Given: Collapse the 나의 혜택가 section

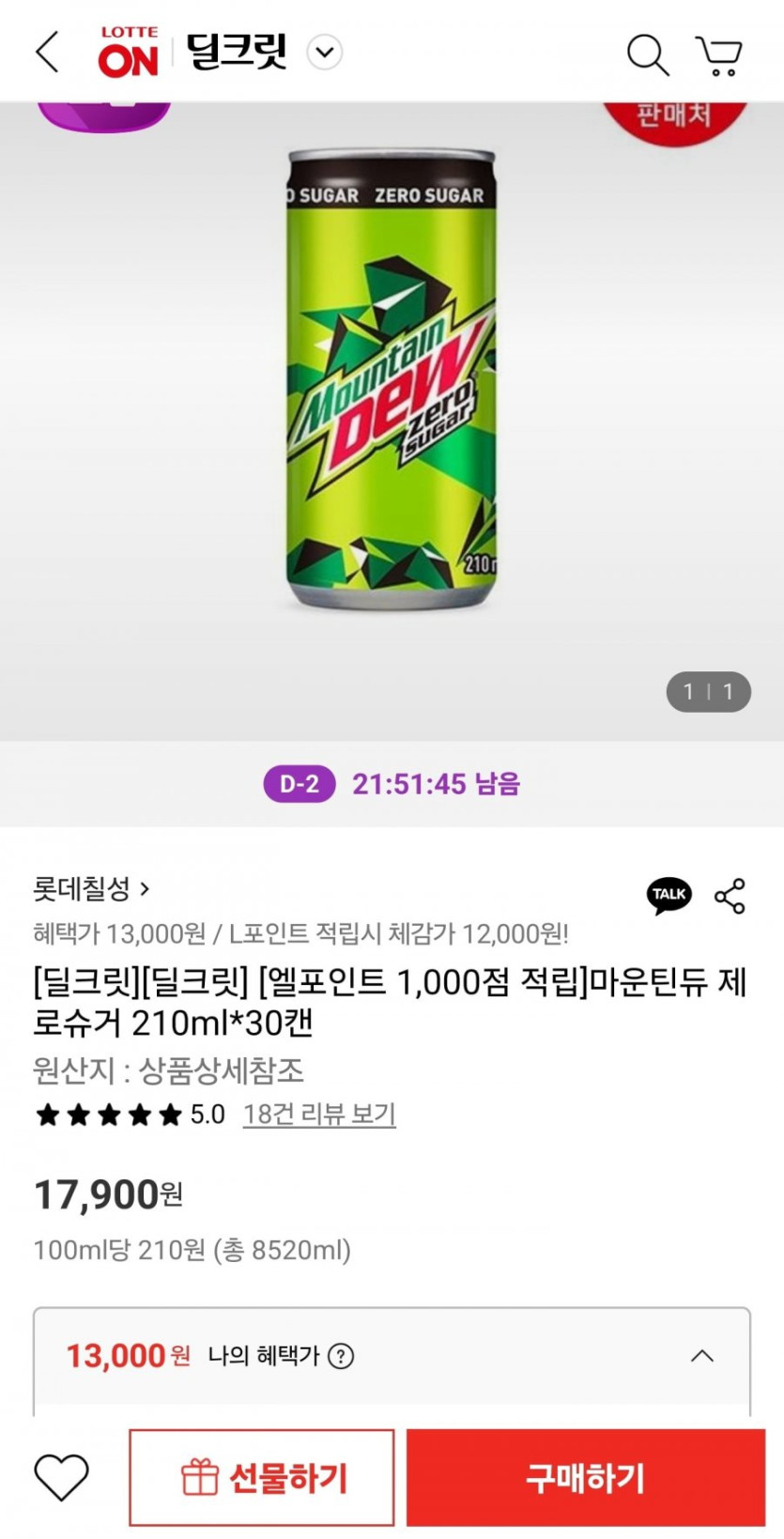Looking at the screenshot, I should point(701,1356).
